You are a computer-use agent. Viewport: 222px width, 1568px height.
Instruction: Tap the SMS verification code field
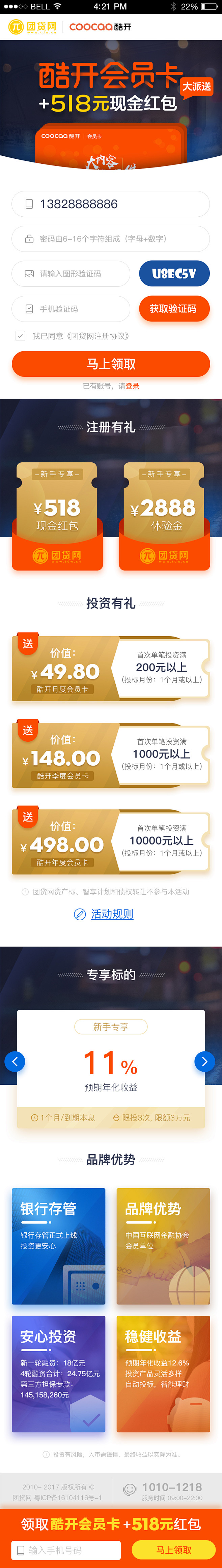click(x=71, y=309)
